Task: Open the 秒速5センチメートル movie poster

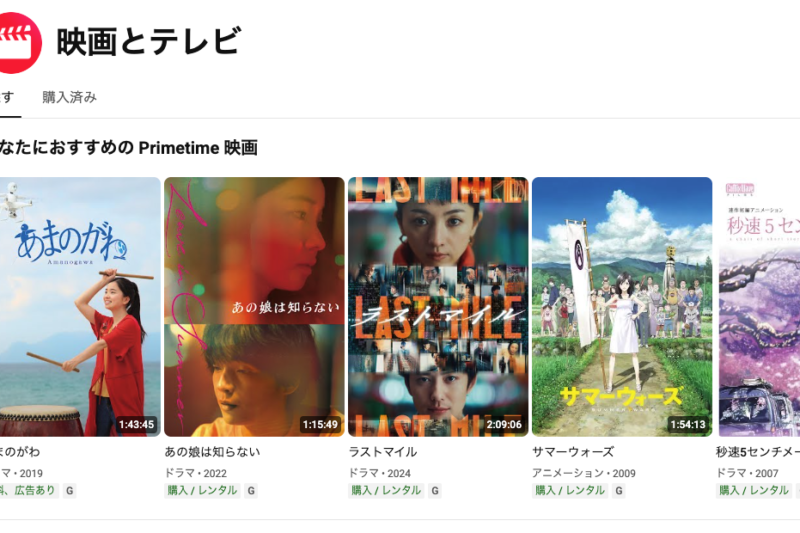Action: (x=760, y=306)
